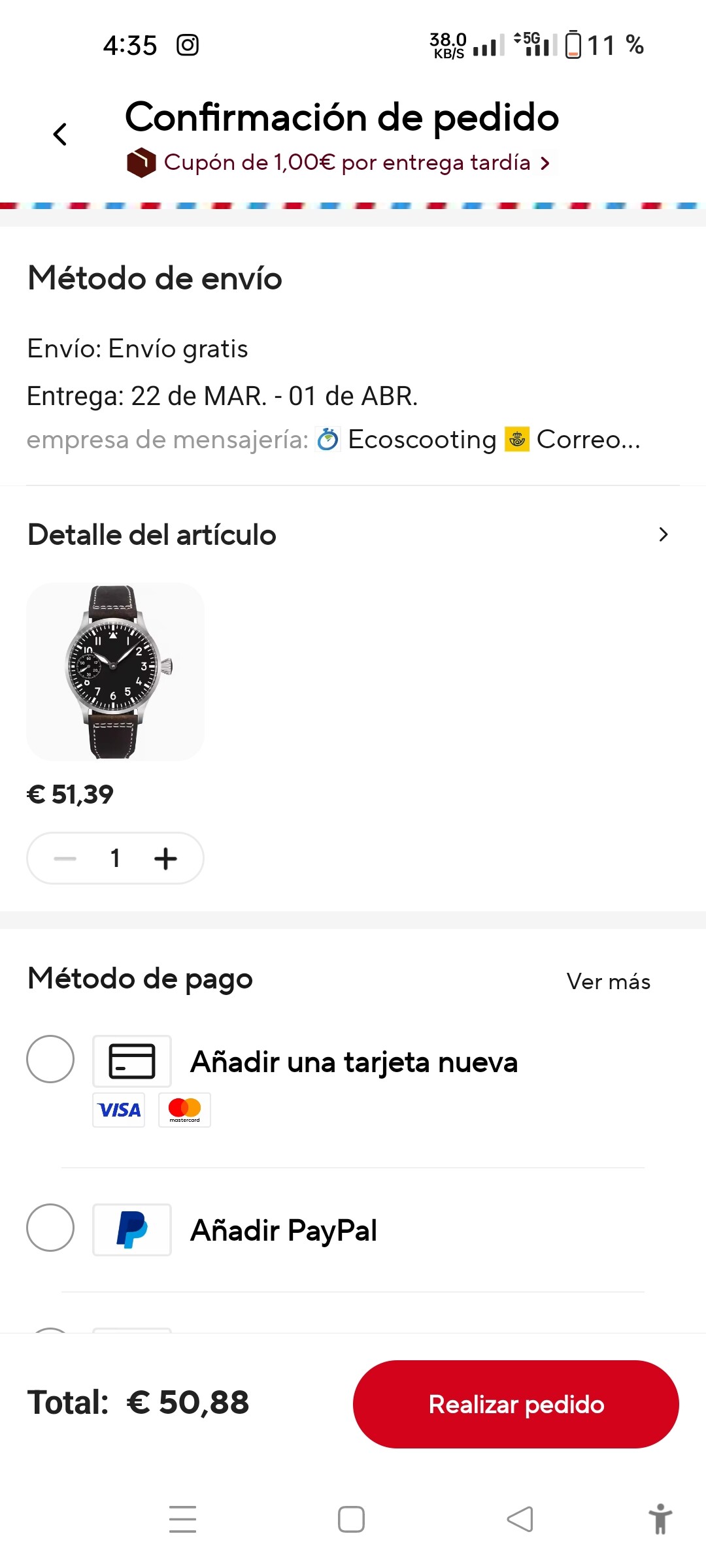
Task: Go to the system home screen
Action: pos(351,1519)
